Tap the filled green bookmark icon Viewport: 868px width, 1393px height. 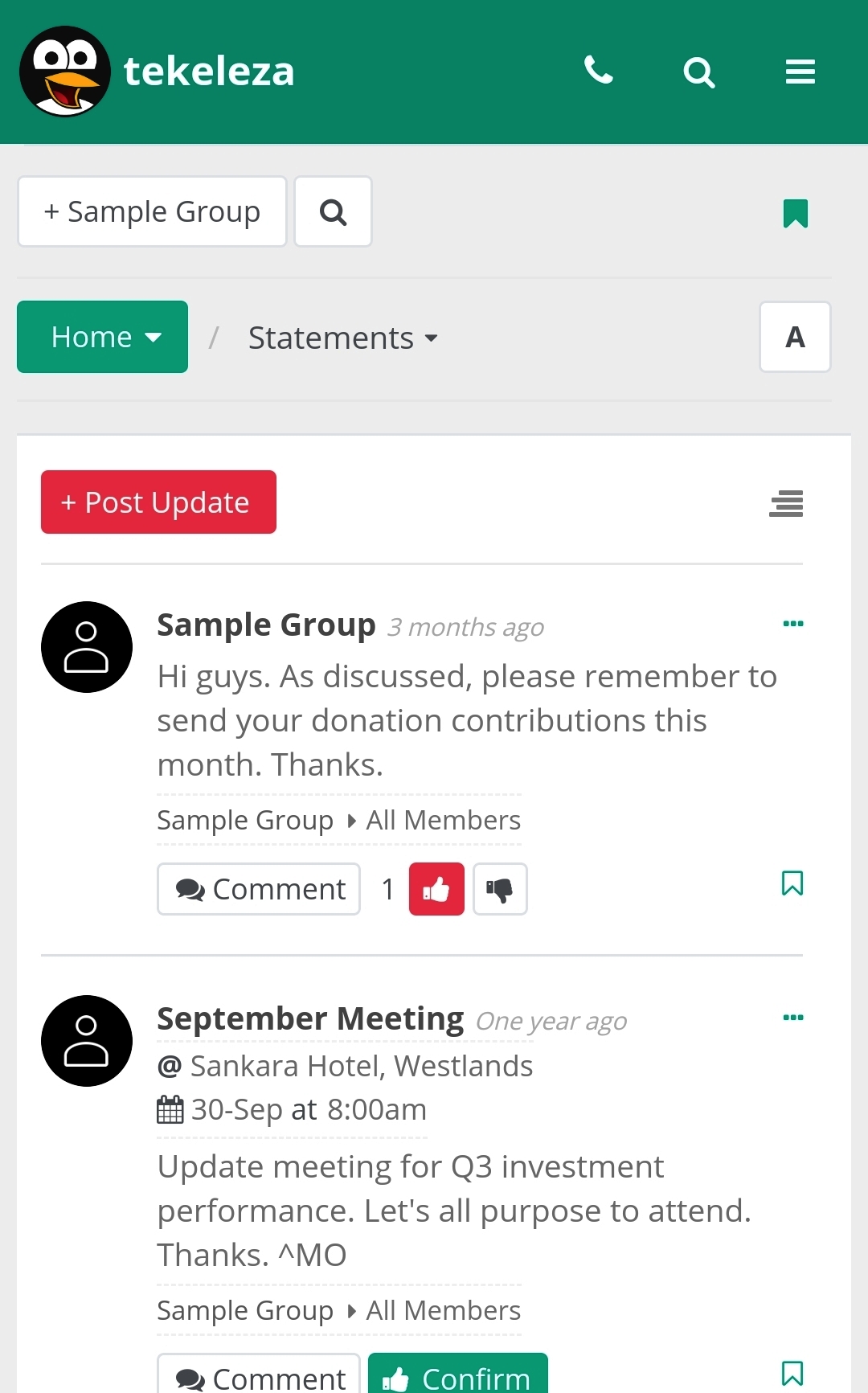[x=795, y=213]
